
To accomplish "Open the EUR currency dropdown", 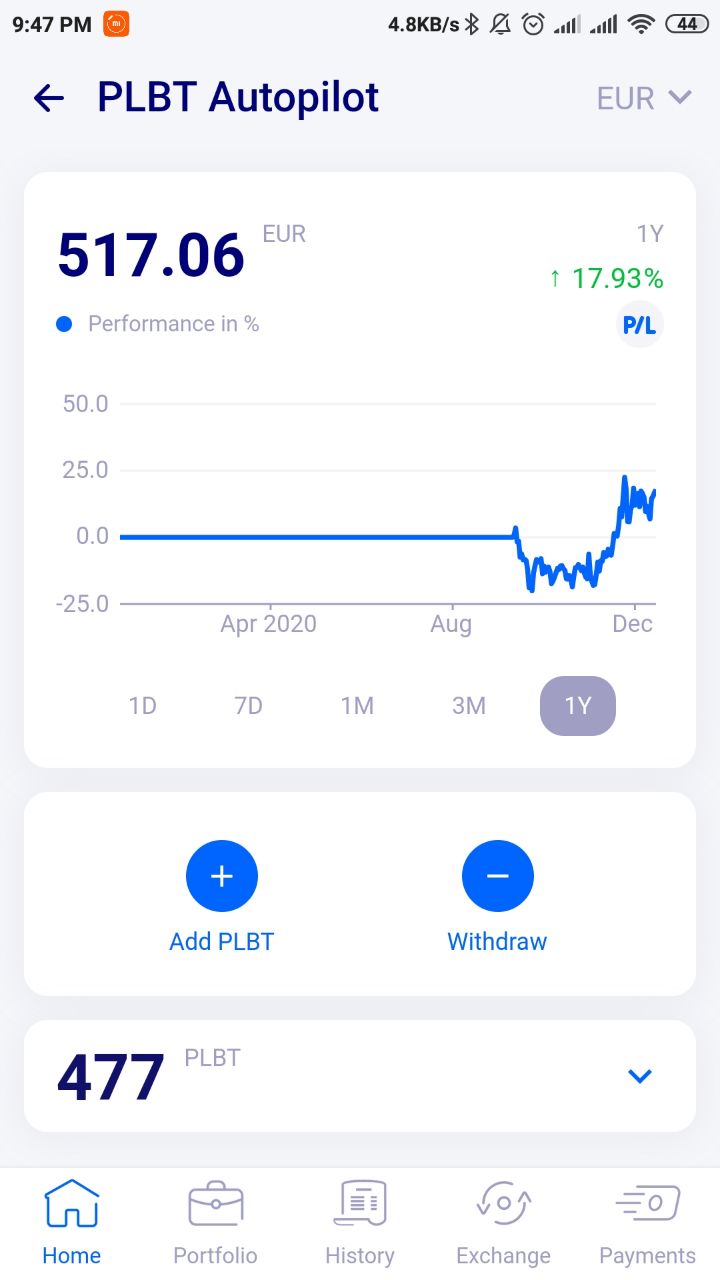I will click(644, 98).
